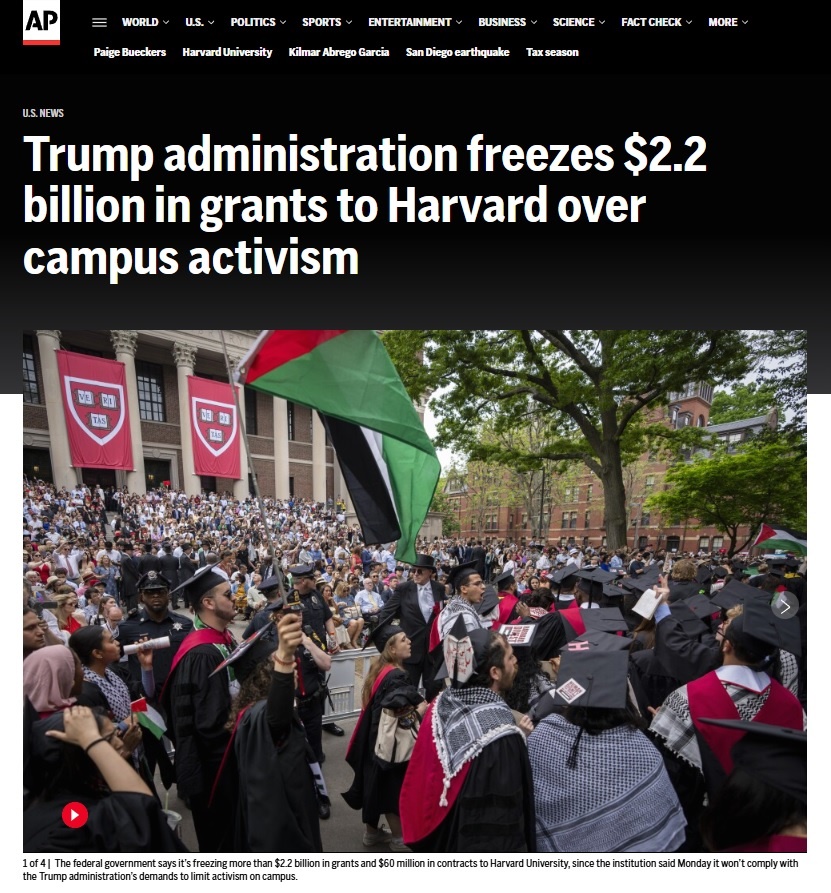Viewport: 831px width, 893px height.
Task: Expand the World dropdown menu
Action: click(145, 22)
